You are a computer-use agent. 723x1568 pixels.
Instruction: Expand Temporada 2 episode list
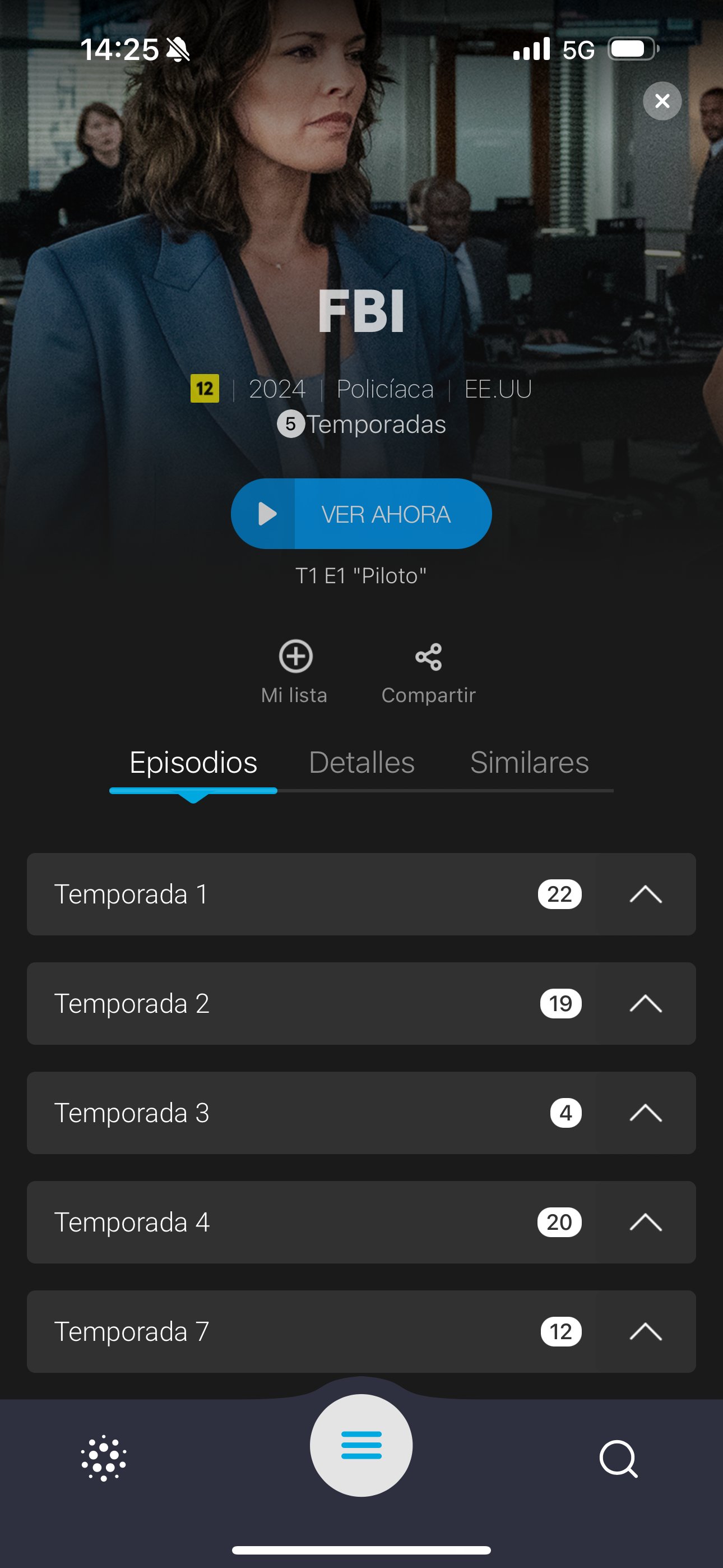(645, 1004)
